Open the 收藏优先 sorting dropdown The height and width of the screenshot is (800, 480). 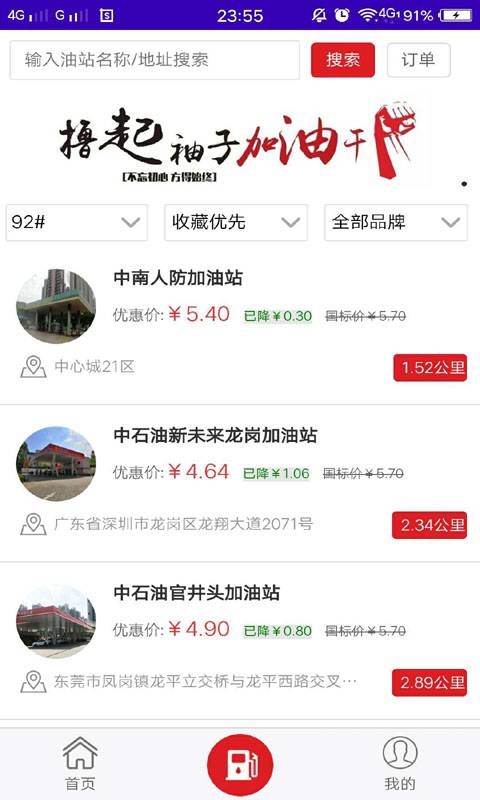[236, 222]
